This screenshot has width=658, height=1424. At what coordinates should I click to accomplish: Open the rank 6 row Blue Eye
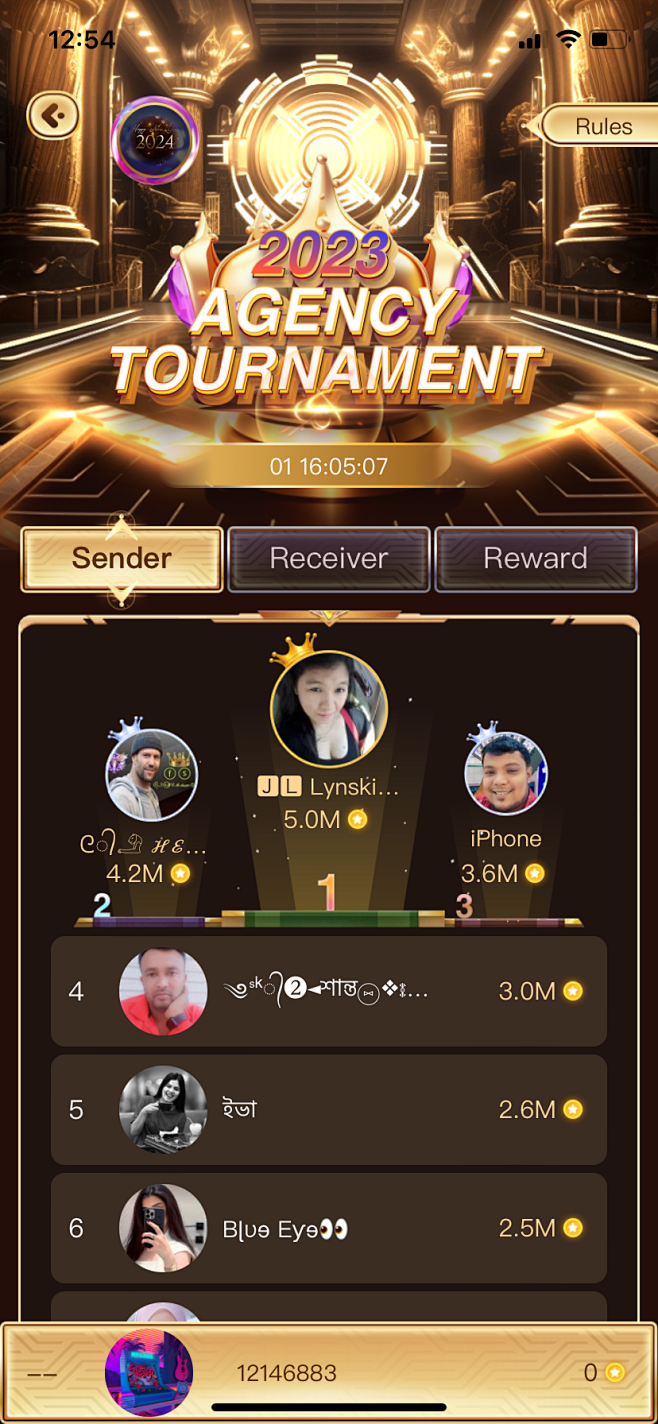click(x=329, y=1228)
